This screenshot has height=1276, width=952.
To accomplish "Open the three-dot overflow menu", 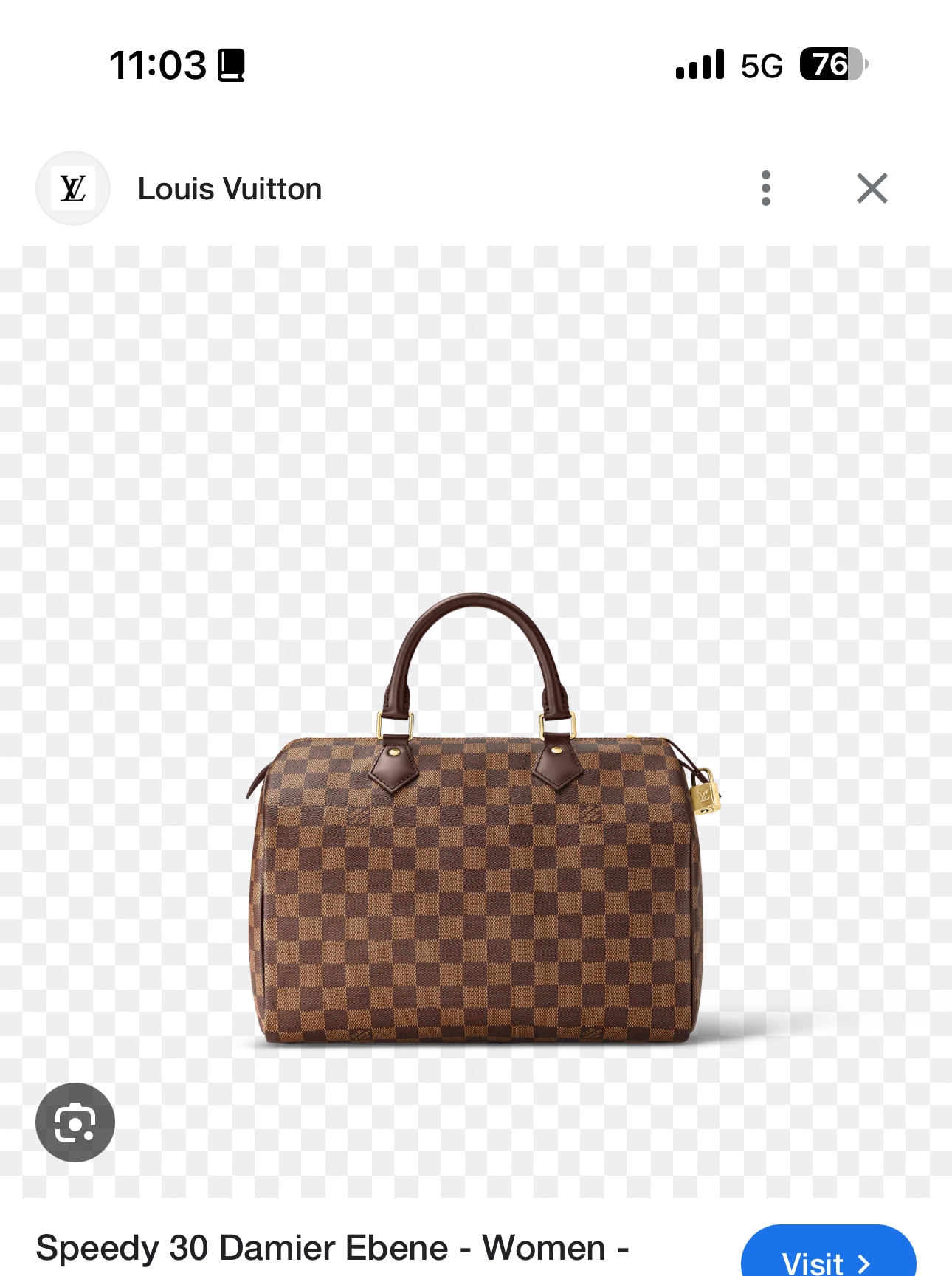I will 766,189.
